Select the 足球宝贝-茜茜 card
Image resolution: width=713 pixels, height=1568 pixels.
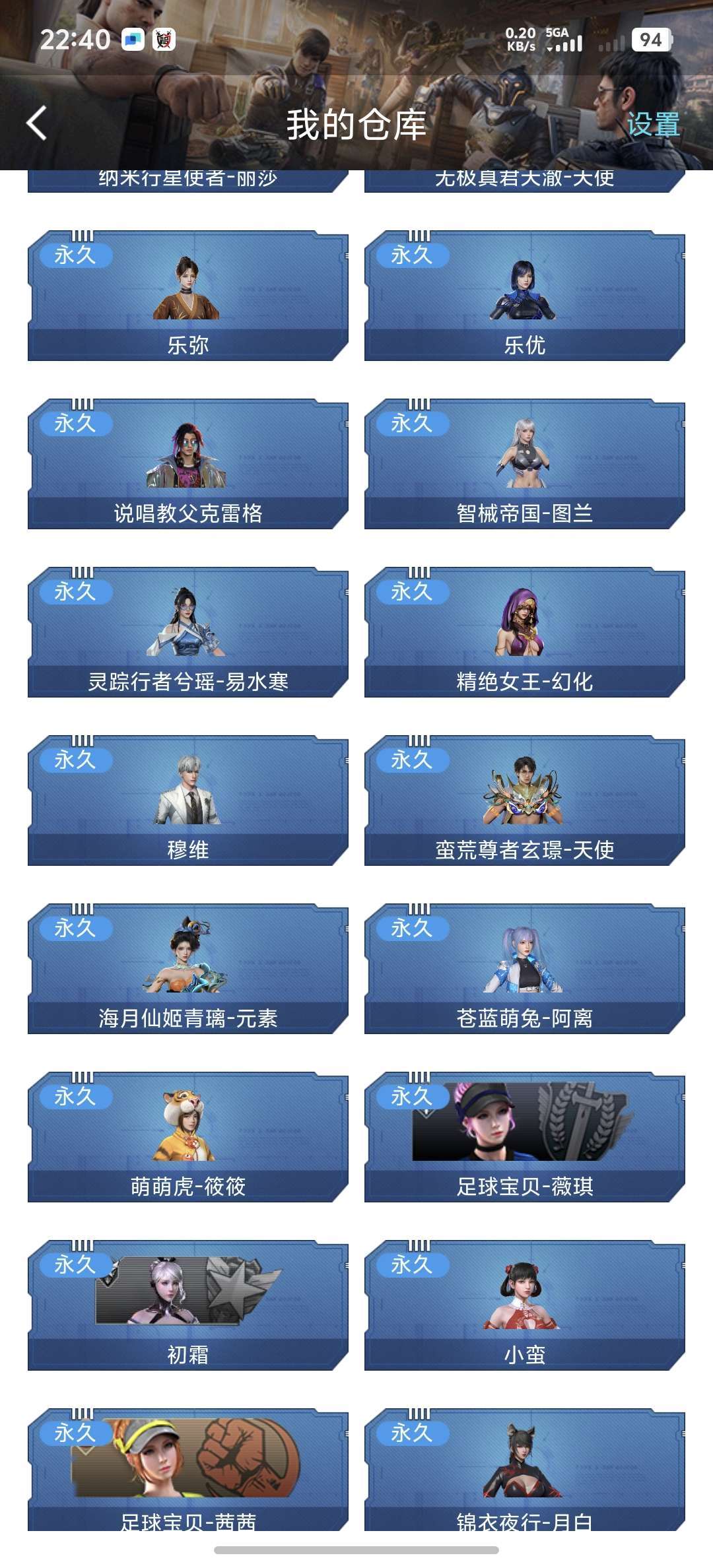tap(188, 1469)
